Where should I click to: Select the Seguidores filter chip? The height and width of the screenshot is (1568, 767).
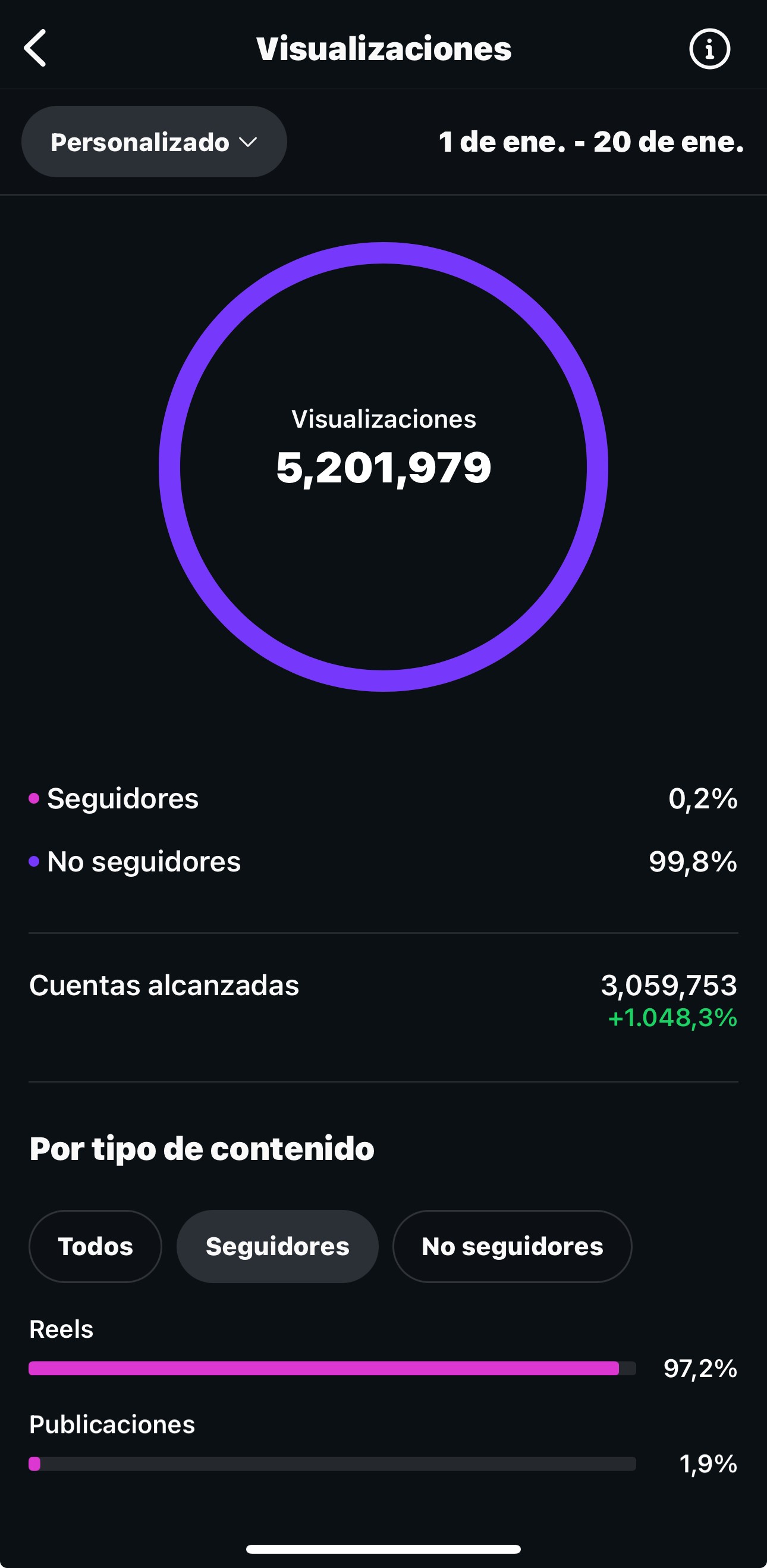click(x=277, y=1246)
